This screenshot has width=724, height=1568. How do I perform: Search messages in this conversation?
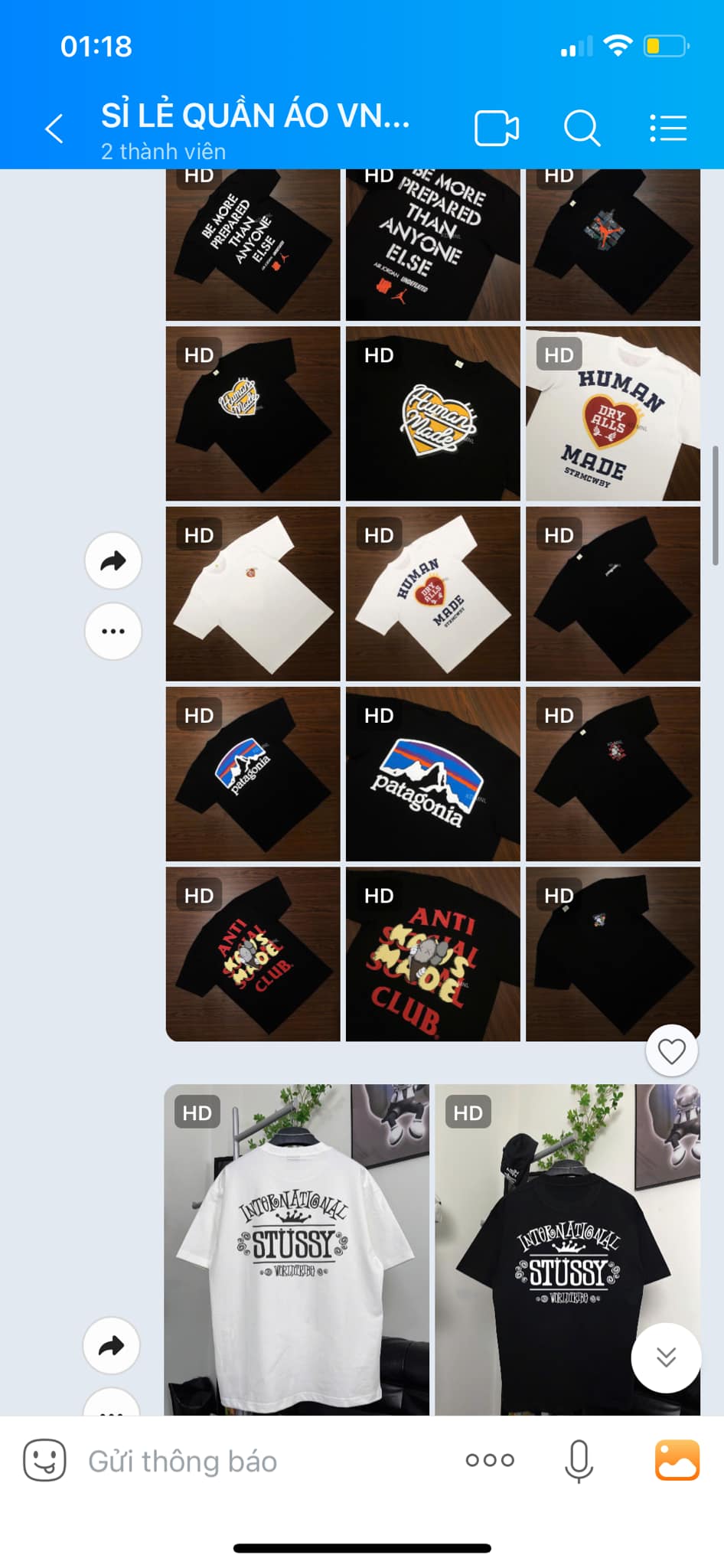click(x=582, y=128)
